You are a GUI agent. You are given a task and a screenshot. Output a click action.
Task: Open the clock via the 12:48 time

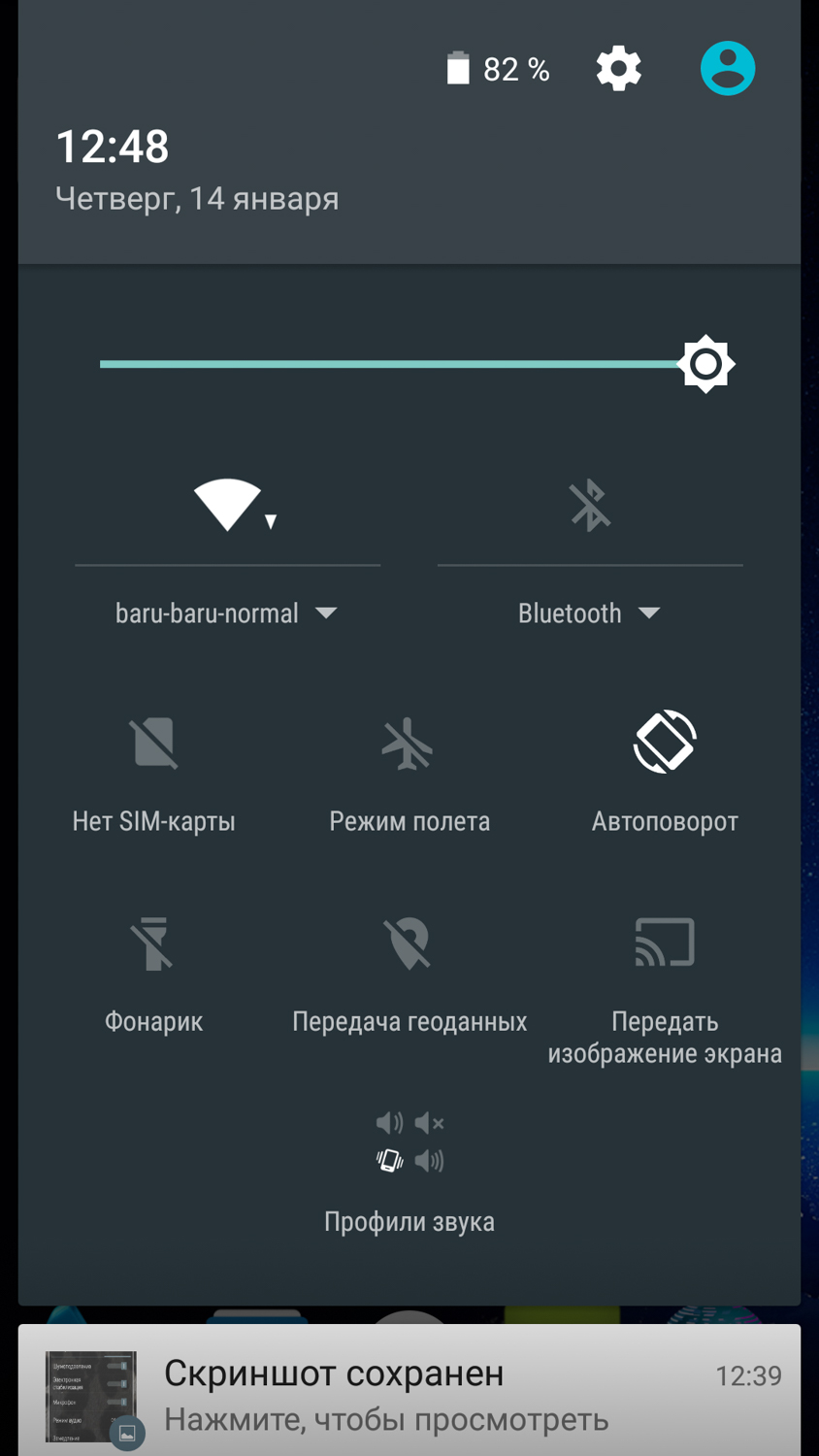(x=113, y=147)
